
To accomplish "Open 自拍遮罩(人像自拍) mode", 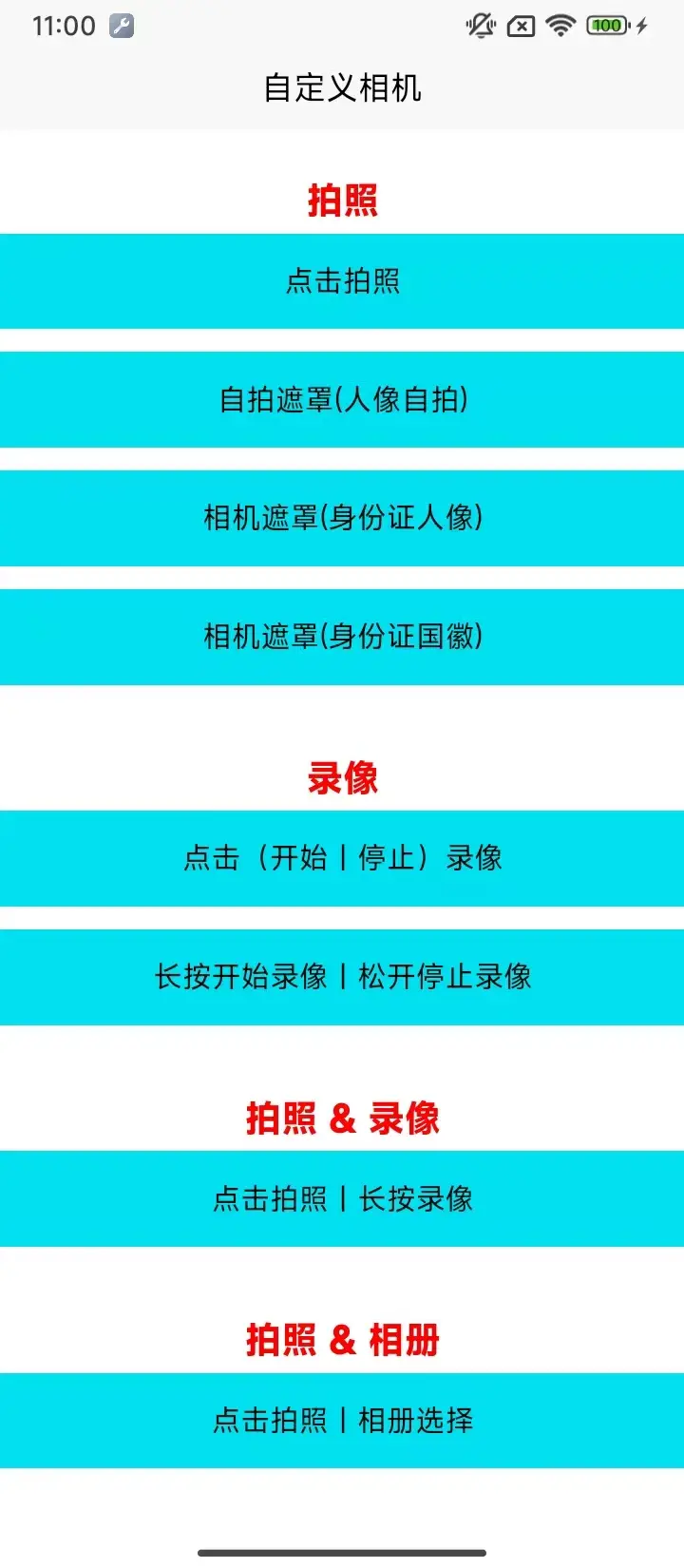I will 342,399.
